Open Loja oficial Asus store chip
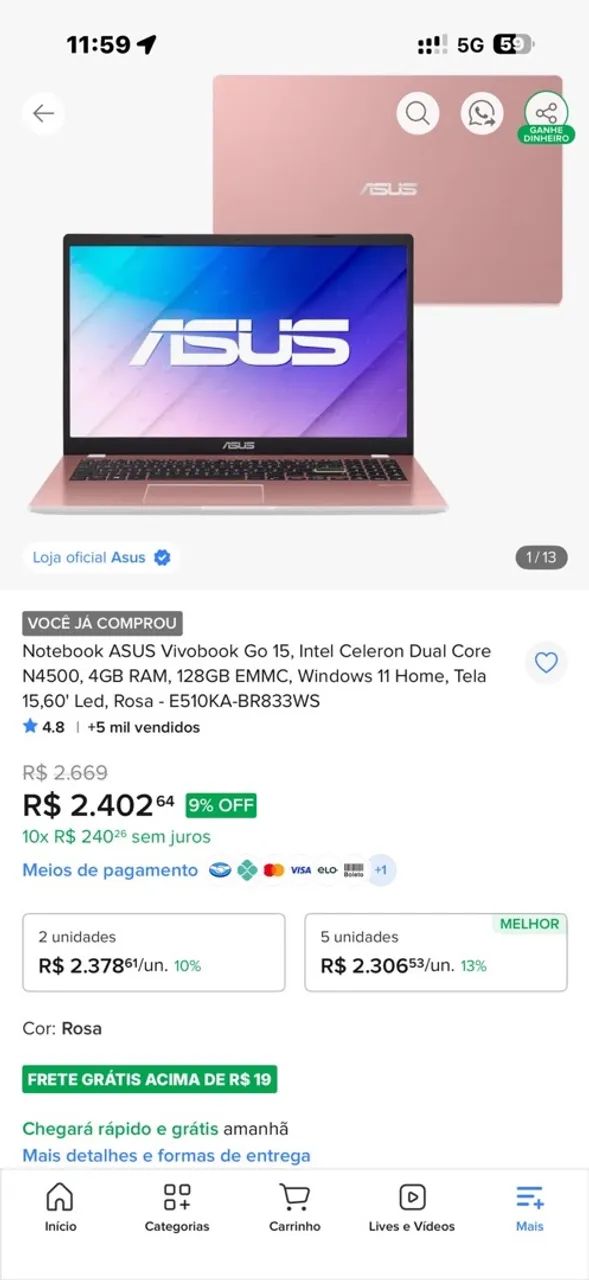This screenshot has width=589, height=1280. point(102,558)
